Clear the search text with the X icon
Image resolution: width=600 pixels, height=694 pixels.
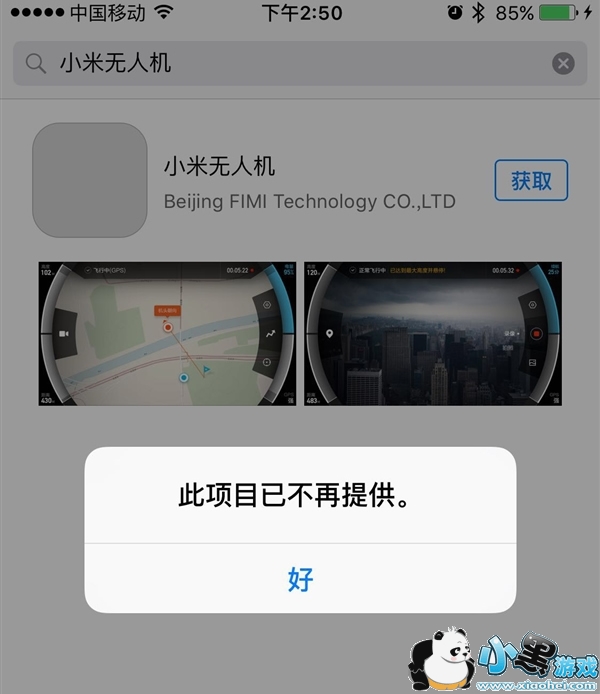pyautogui.click(x=564, y=64)
